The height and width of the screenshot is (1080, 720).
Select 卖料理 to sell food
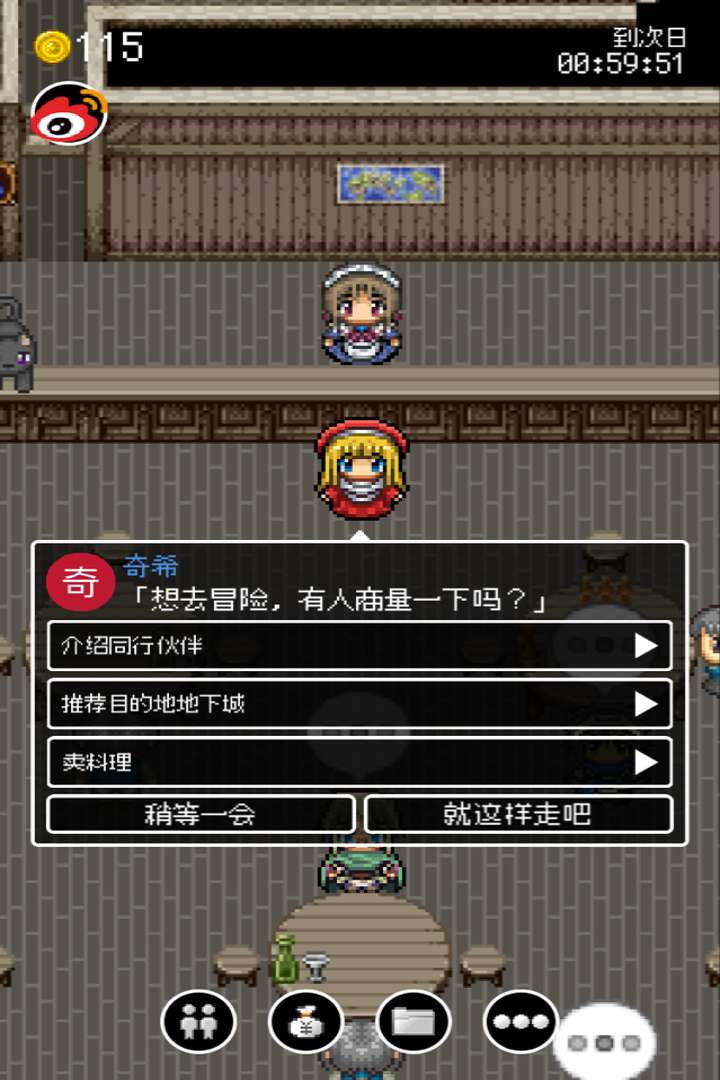click(x=359, y=763)
